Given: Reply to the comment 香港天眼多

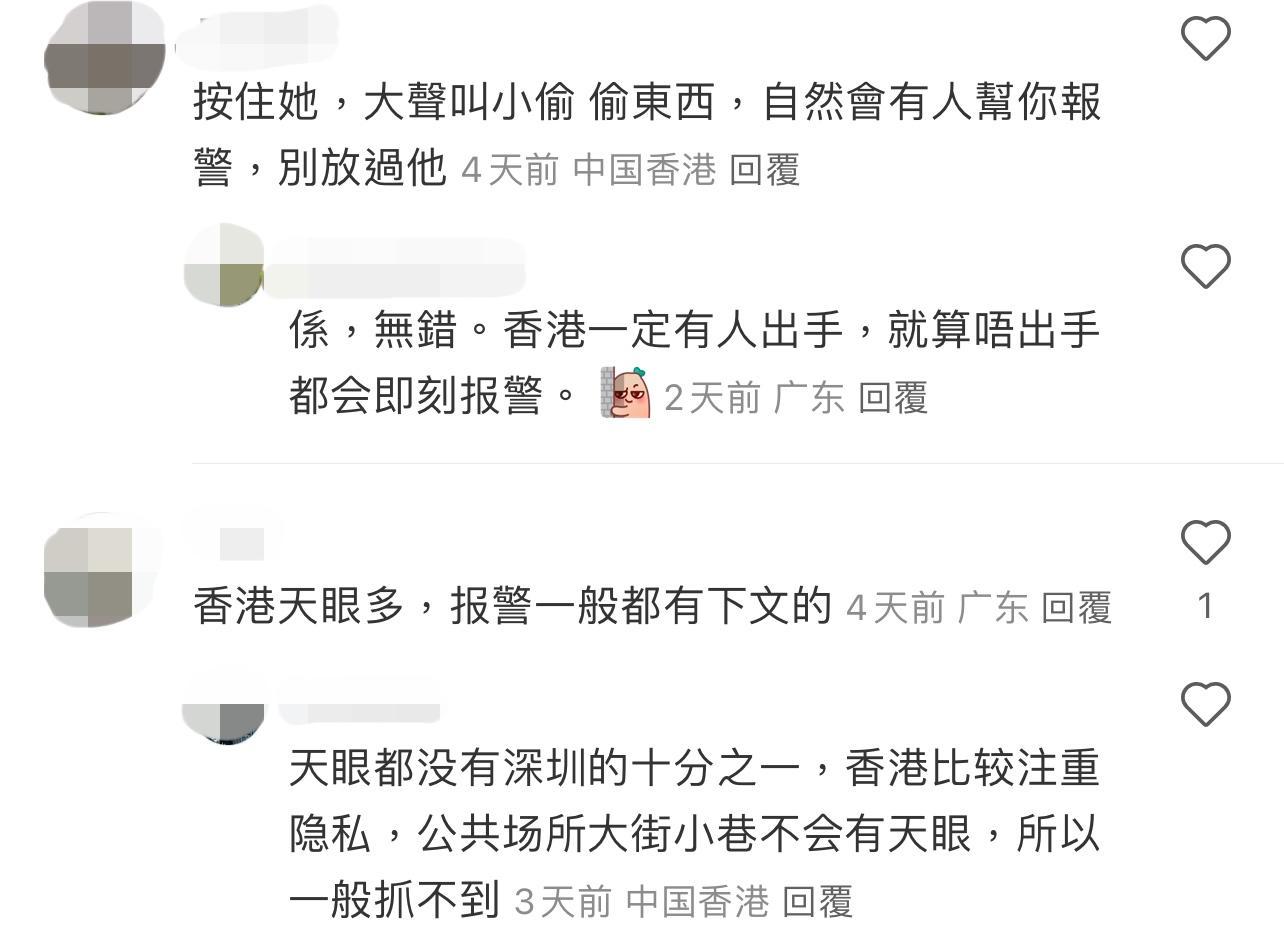Looking at the screenshot, I should coord(1076,607).
